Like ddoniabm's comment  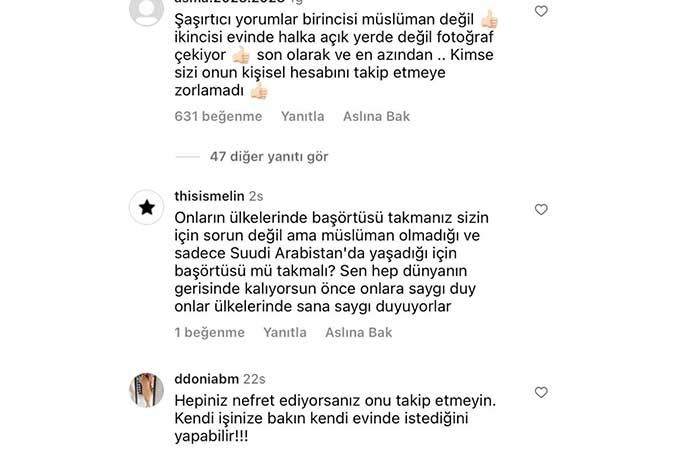(541, 393)
